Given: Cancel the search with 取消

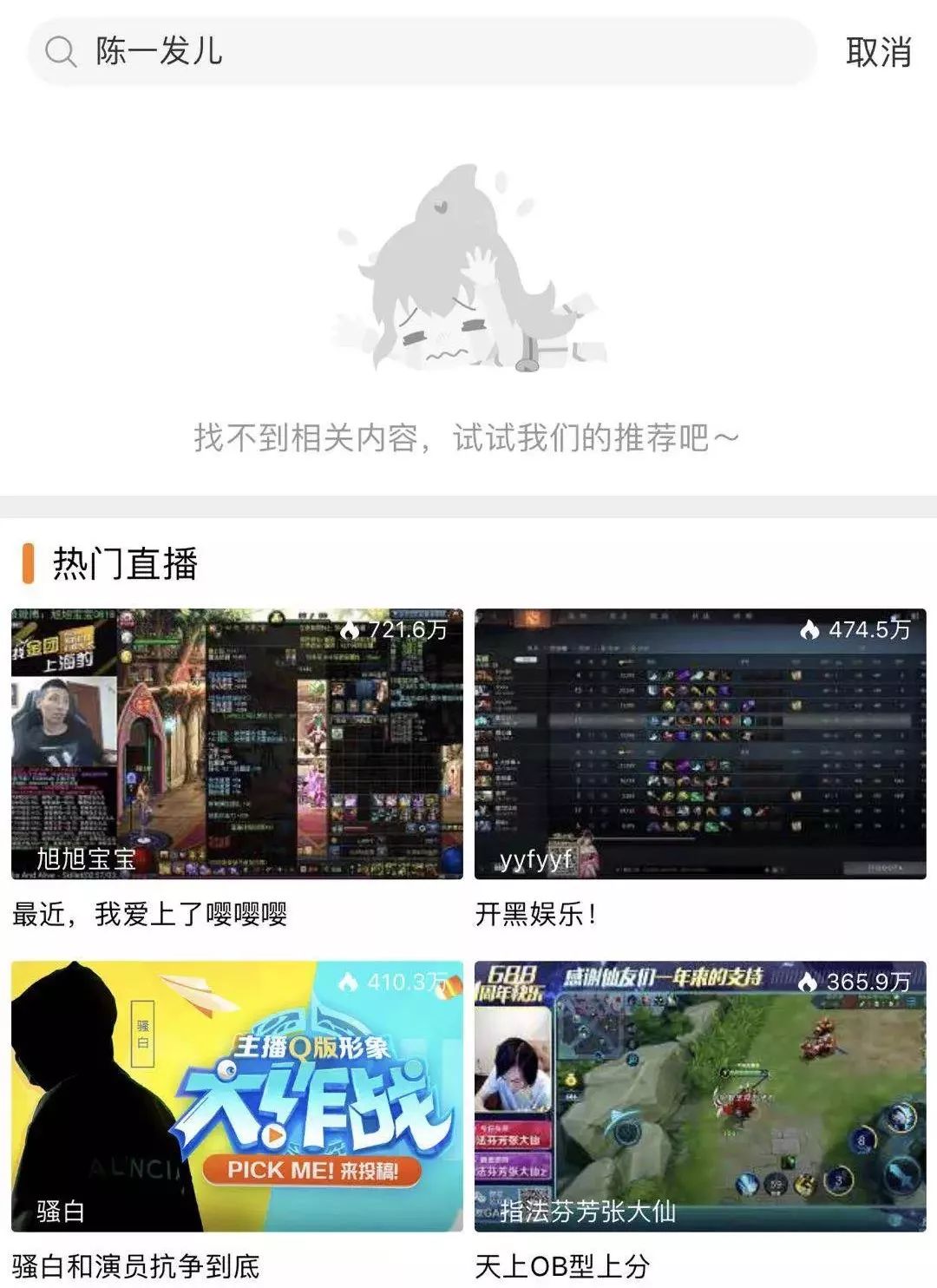Looking at the screenshot, I should [878, 52].
